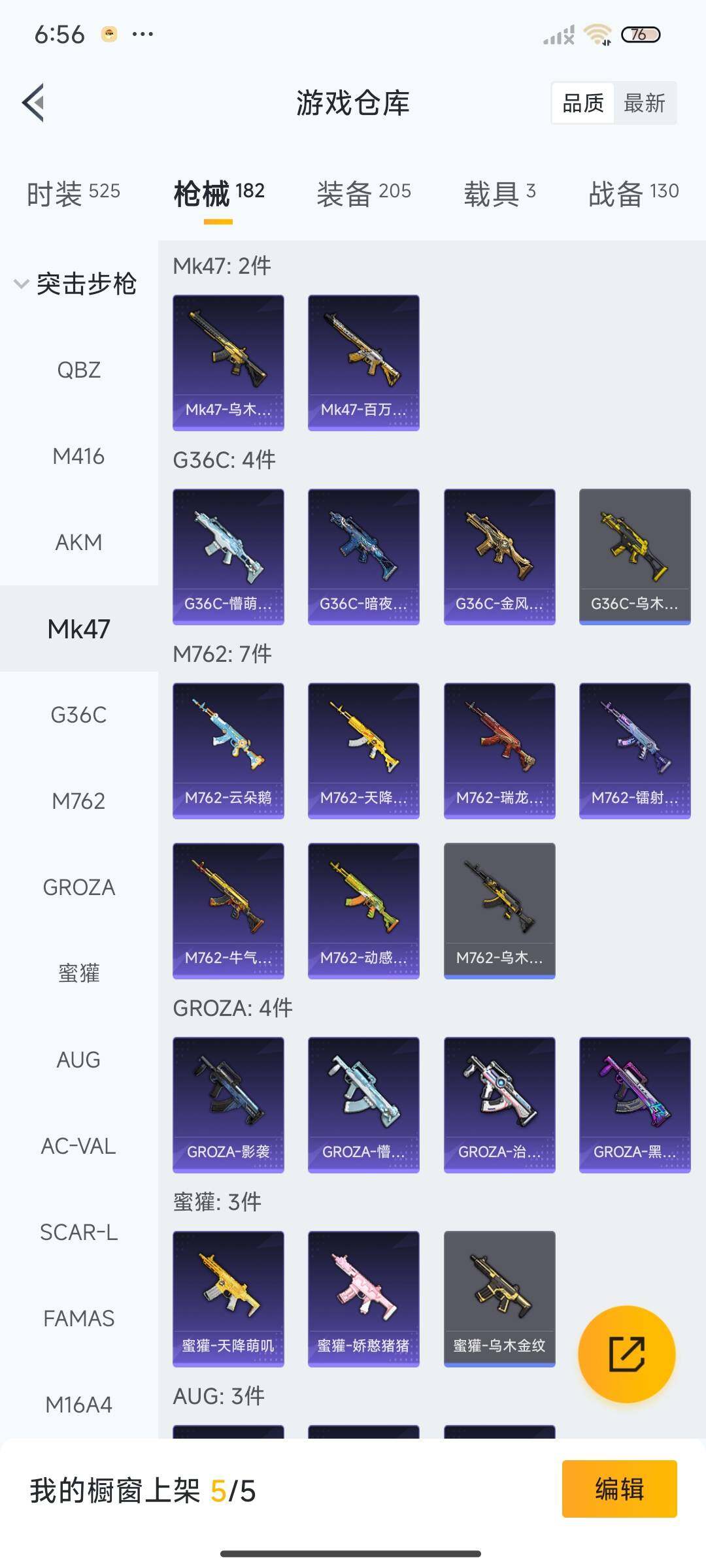706x1568 pixels.
Task: Open the 蜜獾-娇憨猪猪 skin
Action: (x=363, y=1298)
